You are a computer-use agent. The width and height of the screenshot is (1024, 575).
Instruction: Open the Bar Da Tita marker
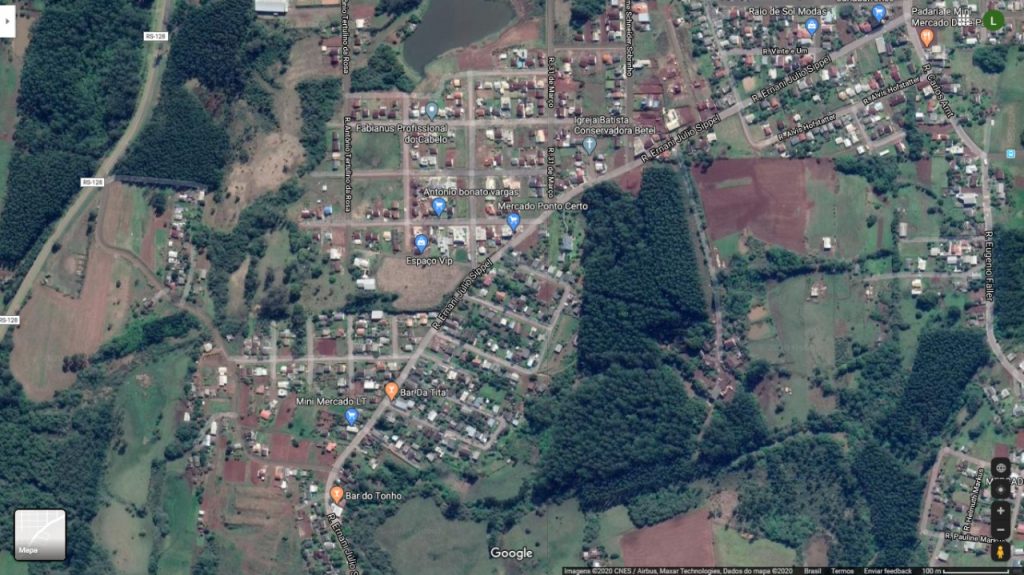[x=392, y=391]
